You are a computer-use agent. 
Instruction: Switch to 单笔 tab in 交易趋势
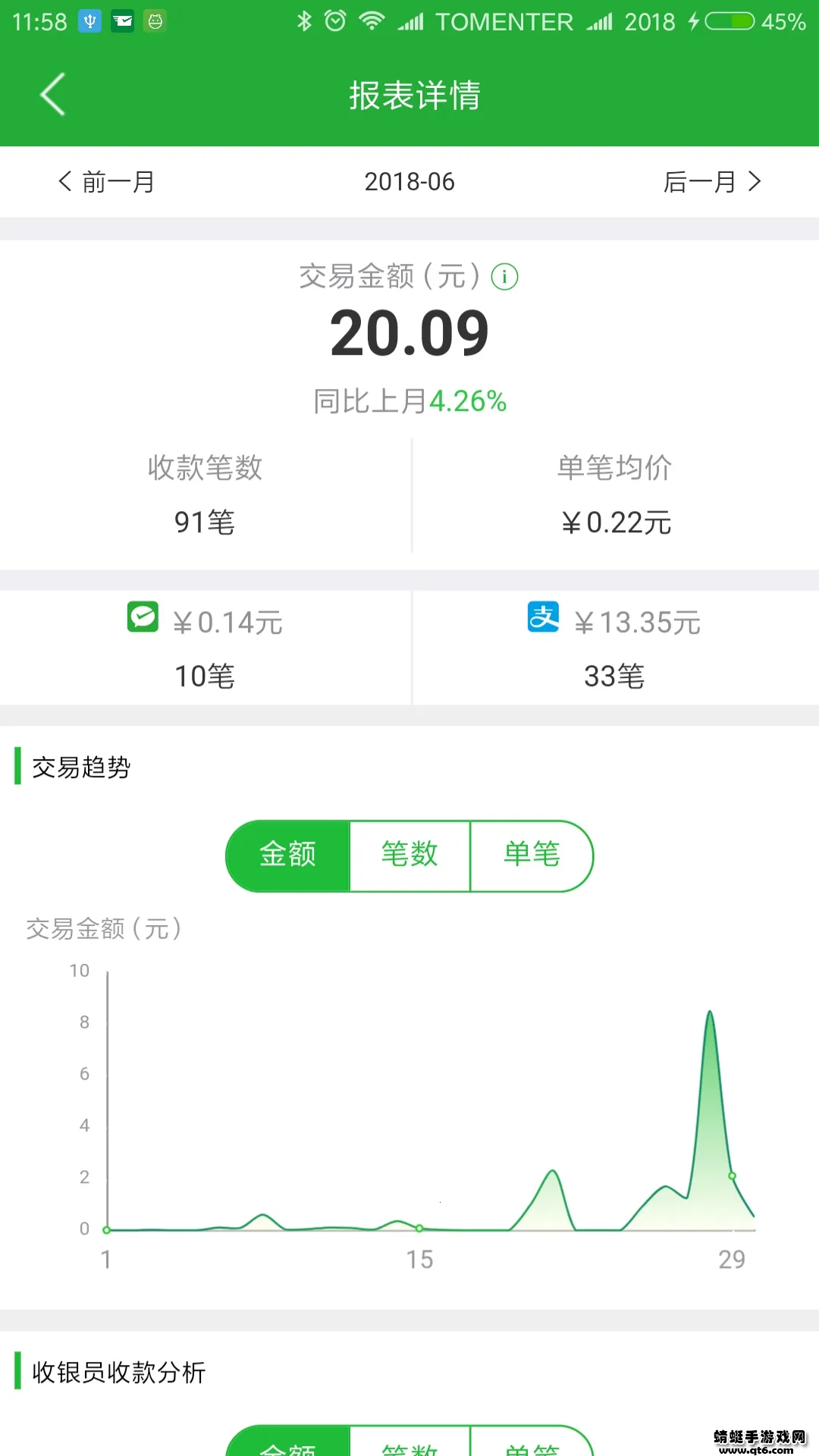coord(532,855)
